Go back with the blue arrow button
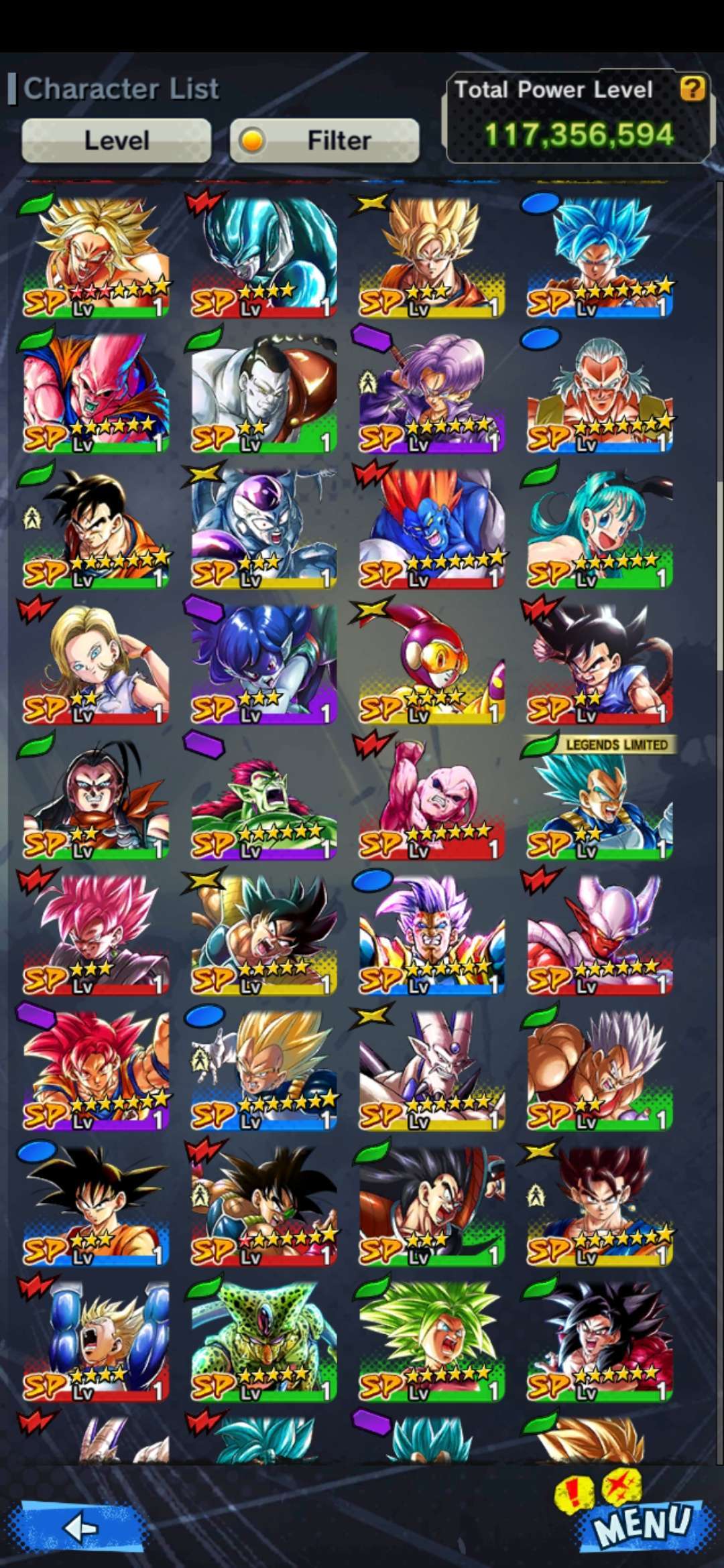The image size is (724, 1568). (81, 1527)
